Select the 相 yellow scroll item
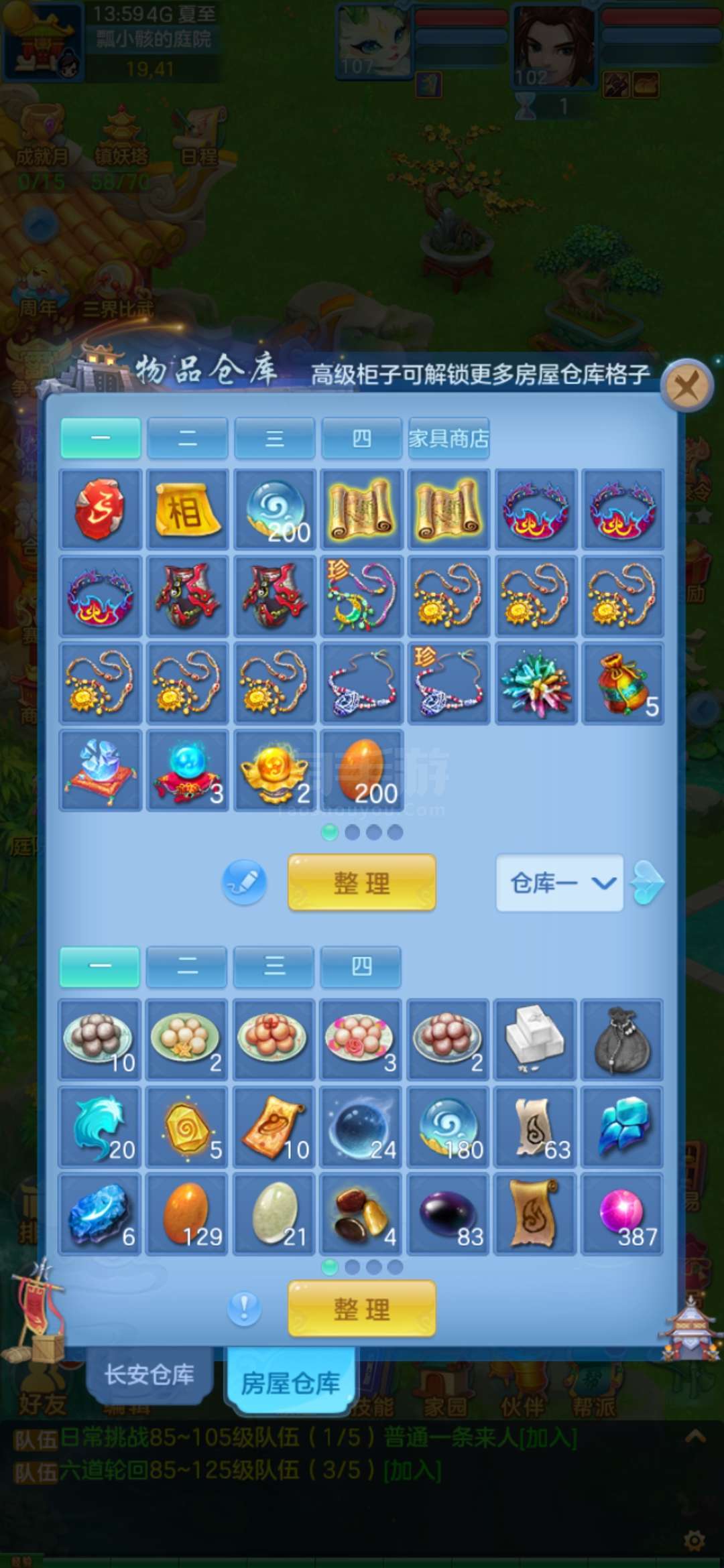724x1568 pixels. 187,510
